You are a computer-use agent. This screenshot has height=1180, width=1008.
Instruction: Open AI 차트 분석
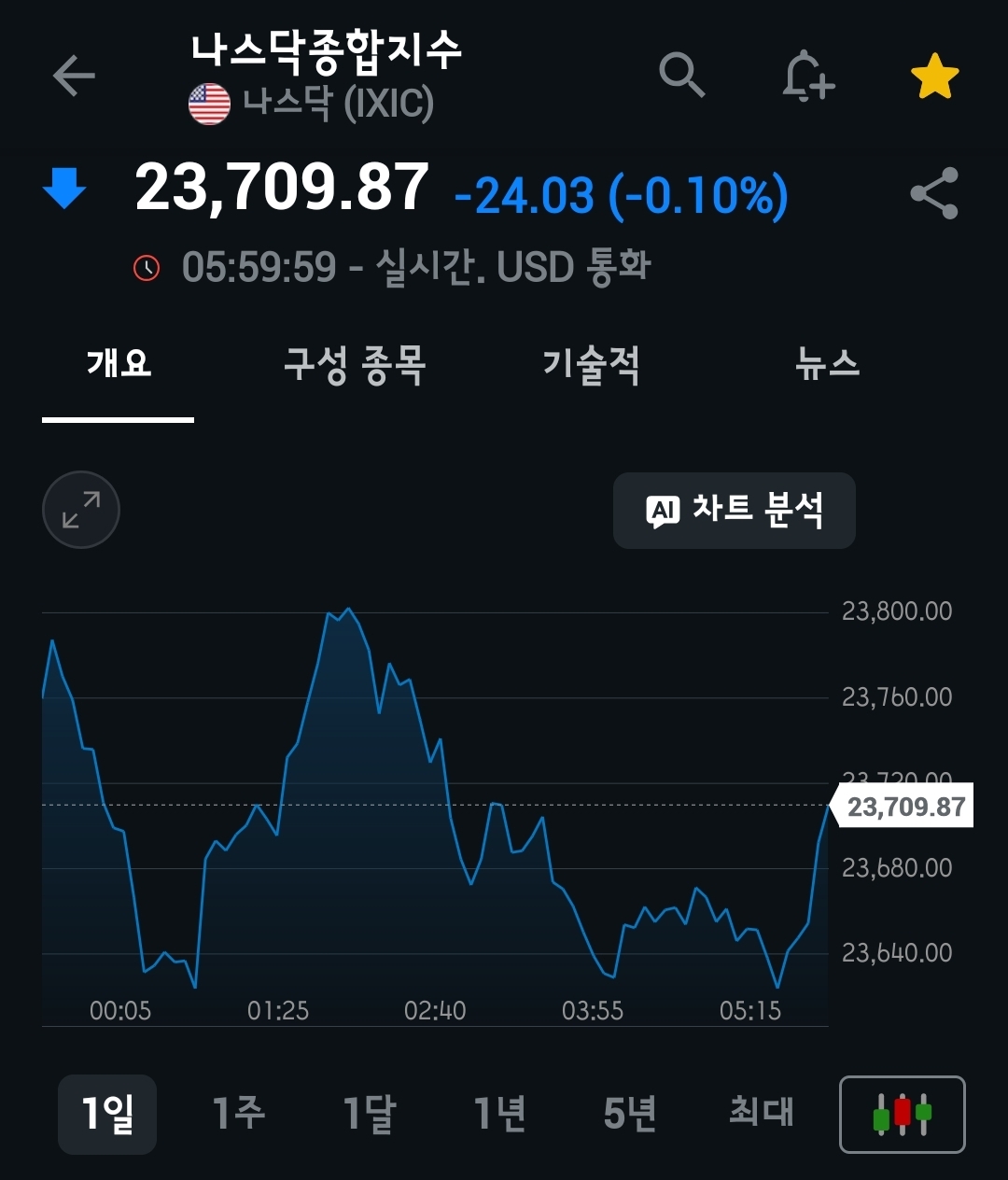735,510
